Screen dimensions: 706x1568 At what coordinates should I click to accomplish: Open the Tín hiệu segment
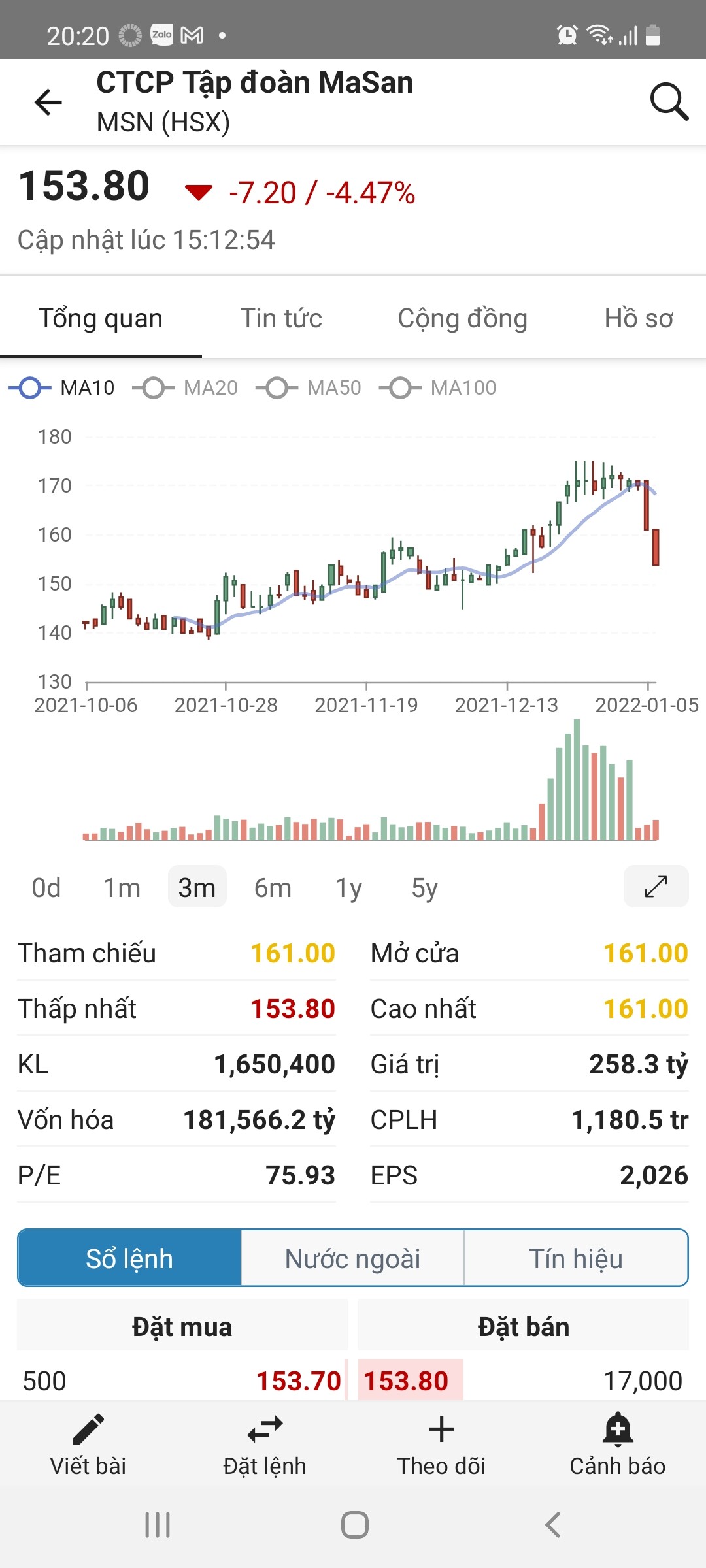[575, 1258]
